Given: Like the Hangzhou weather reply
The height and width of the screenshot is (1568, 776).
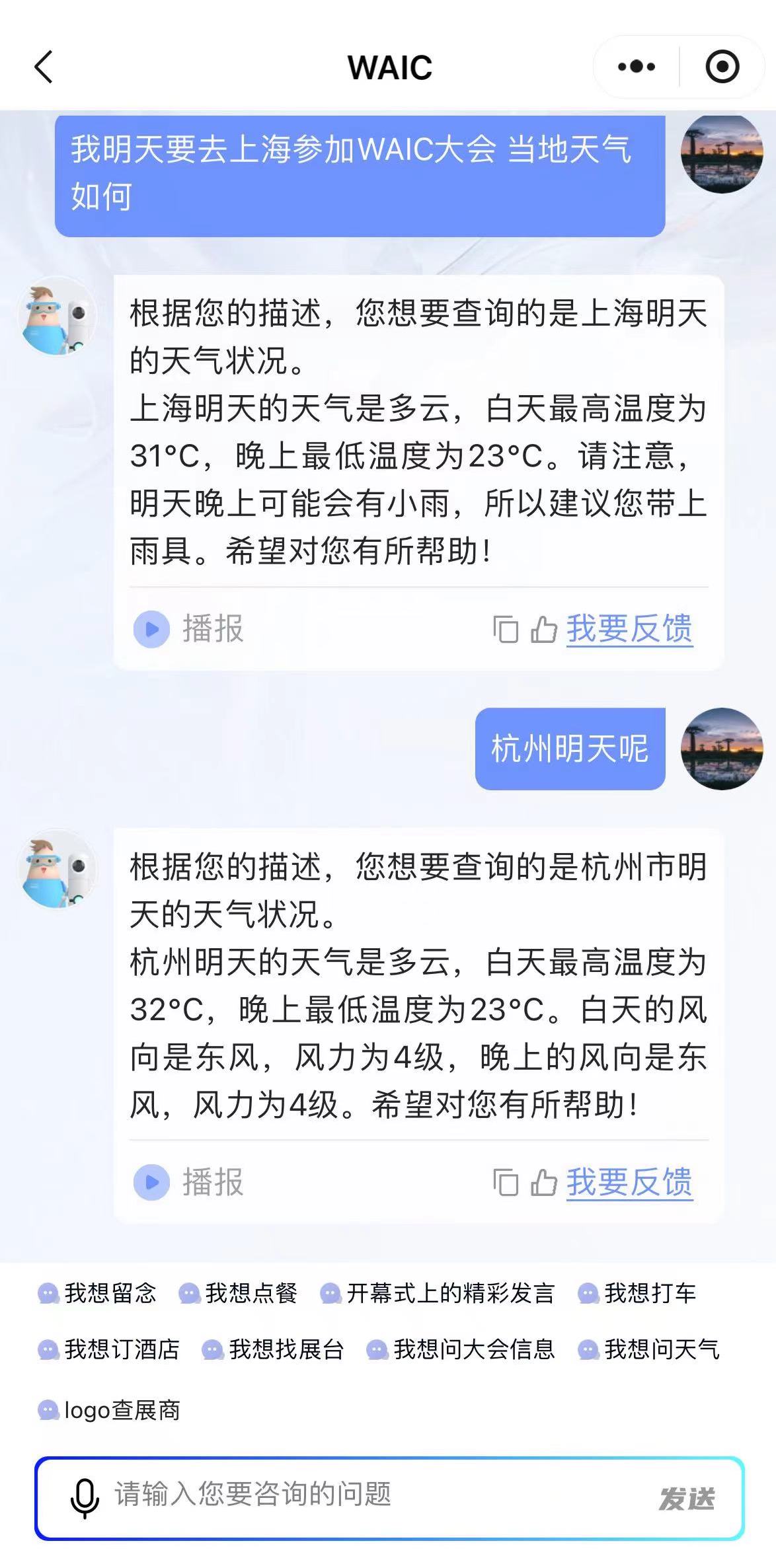Looking at the screenshot, I should click(544, 1183).
